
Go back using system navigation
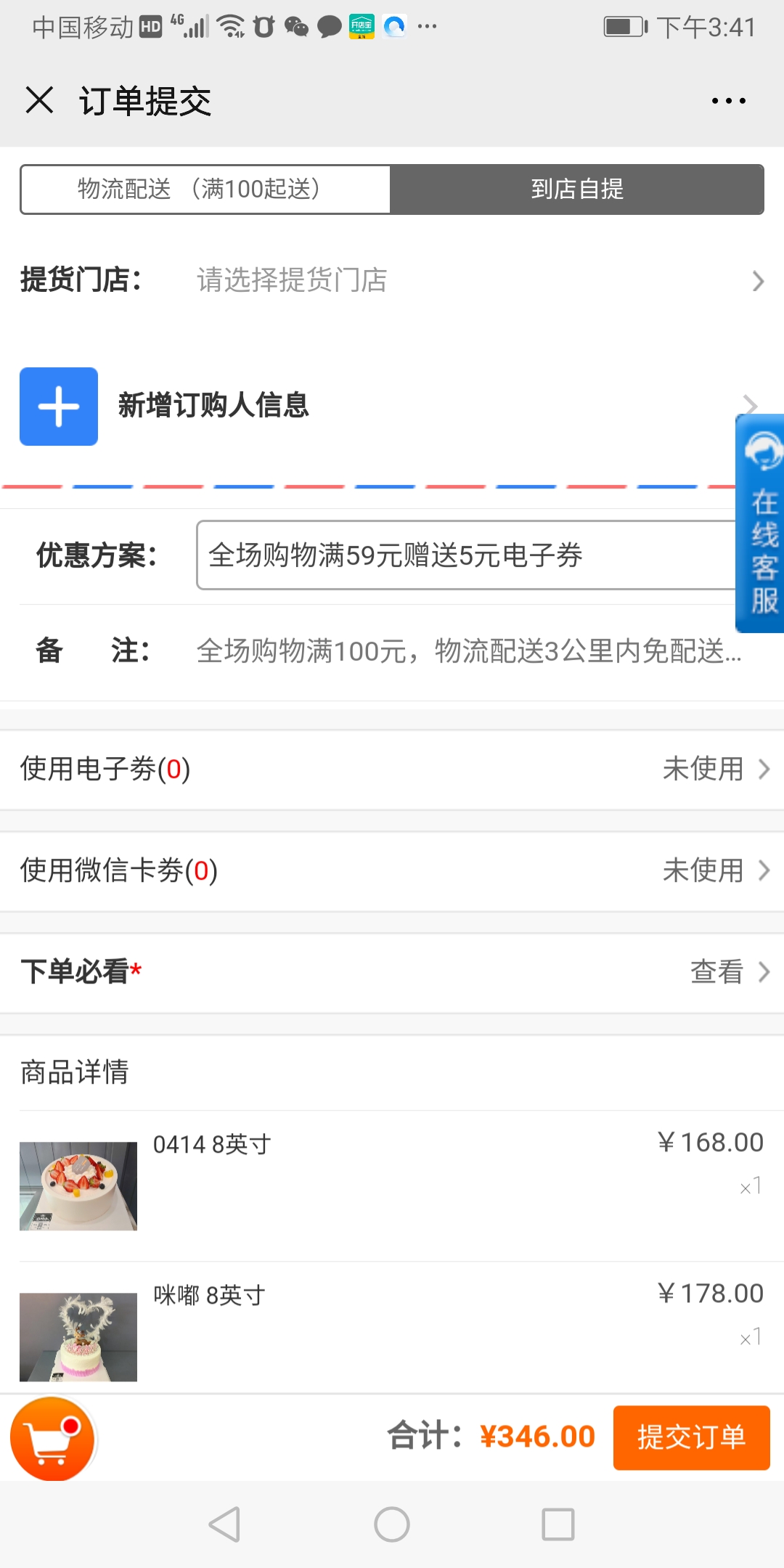(224, 1524)
